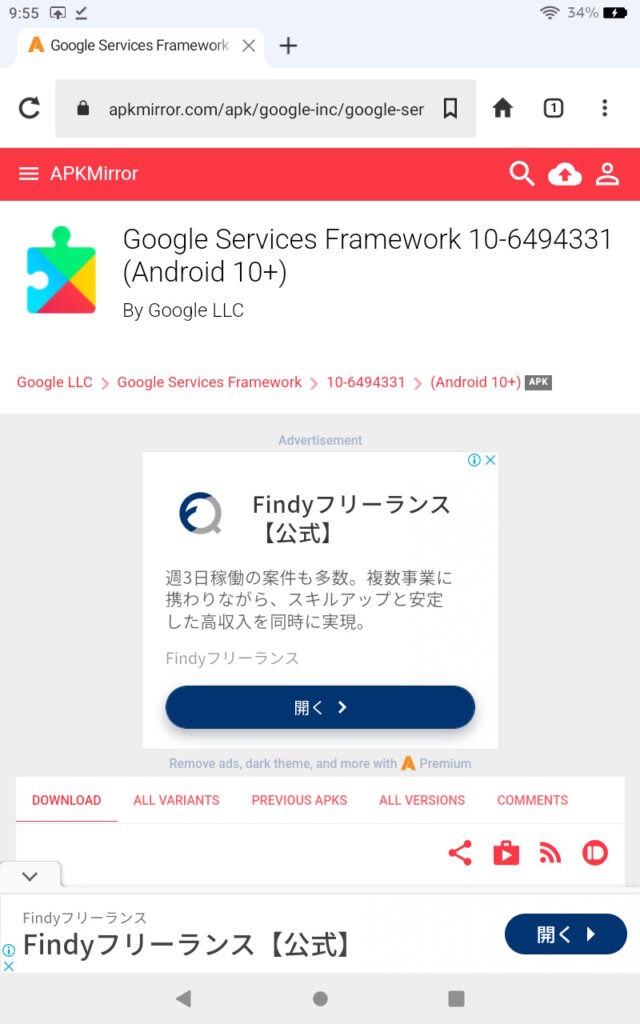Share this APK page
640x1024 pixels.
pyautogui.click(x=460, y=853)
